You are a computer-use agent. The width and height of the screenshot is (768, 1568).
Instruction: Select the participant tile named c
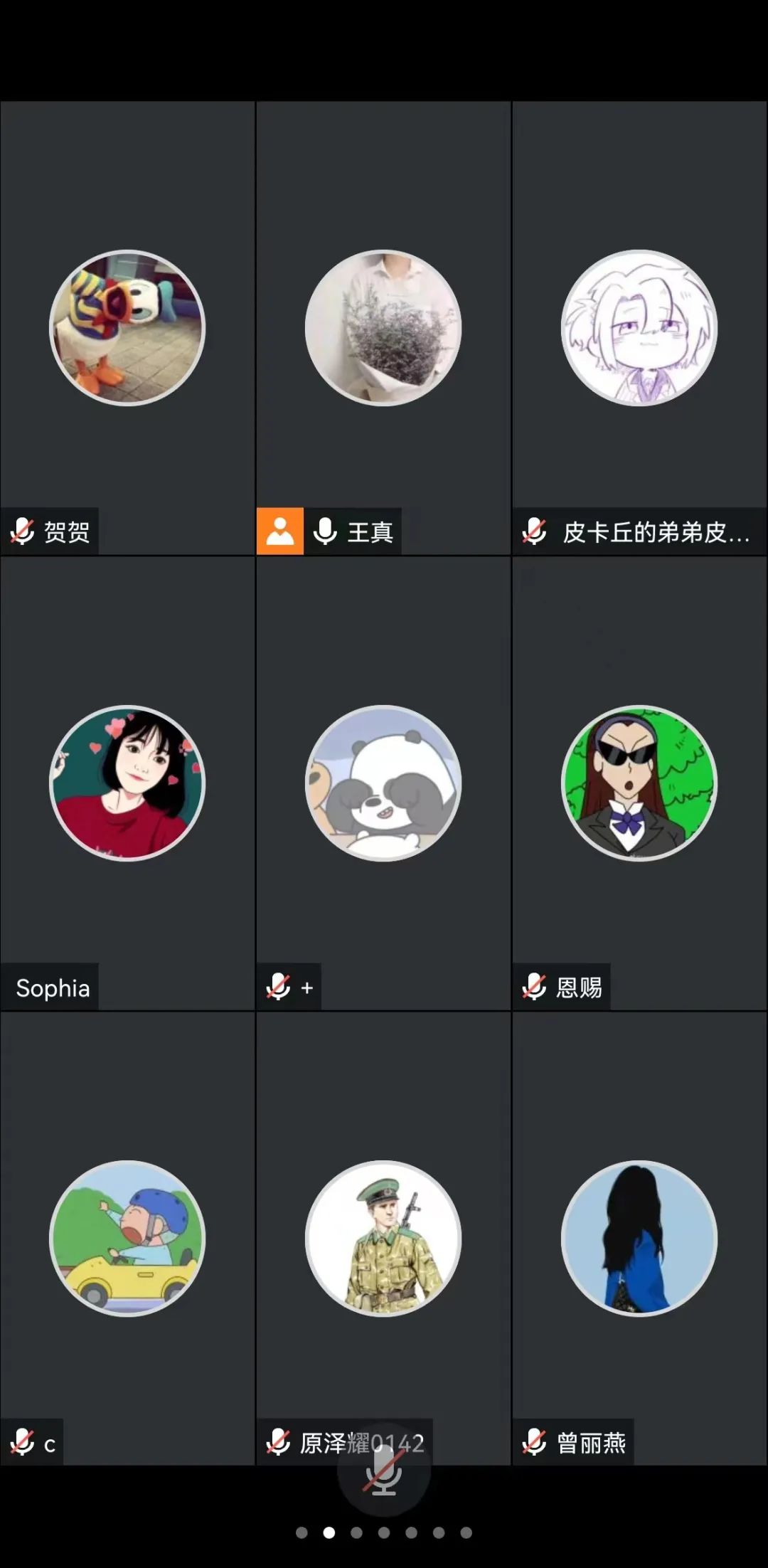[127, 1239]
